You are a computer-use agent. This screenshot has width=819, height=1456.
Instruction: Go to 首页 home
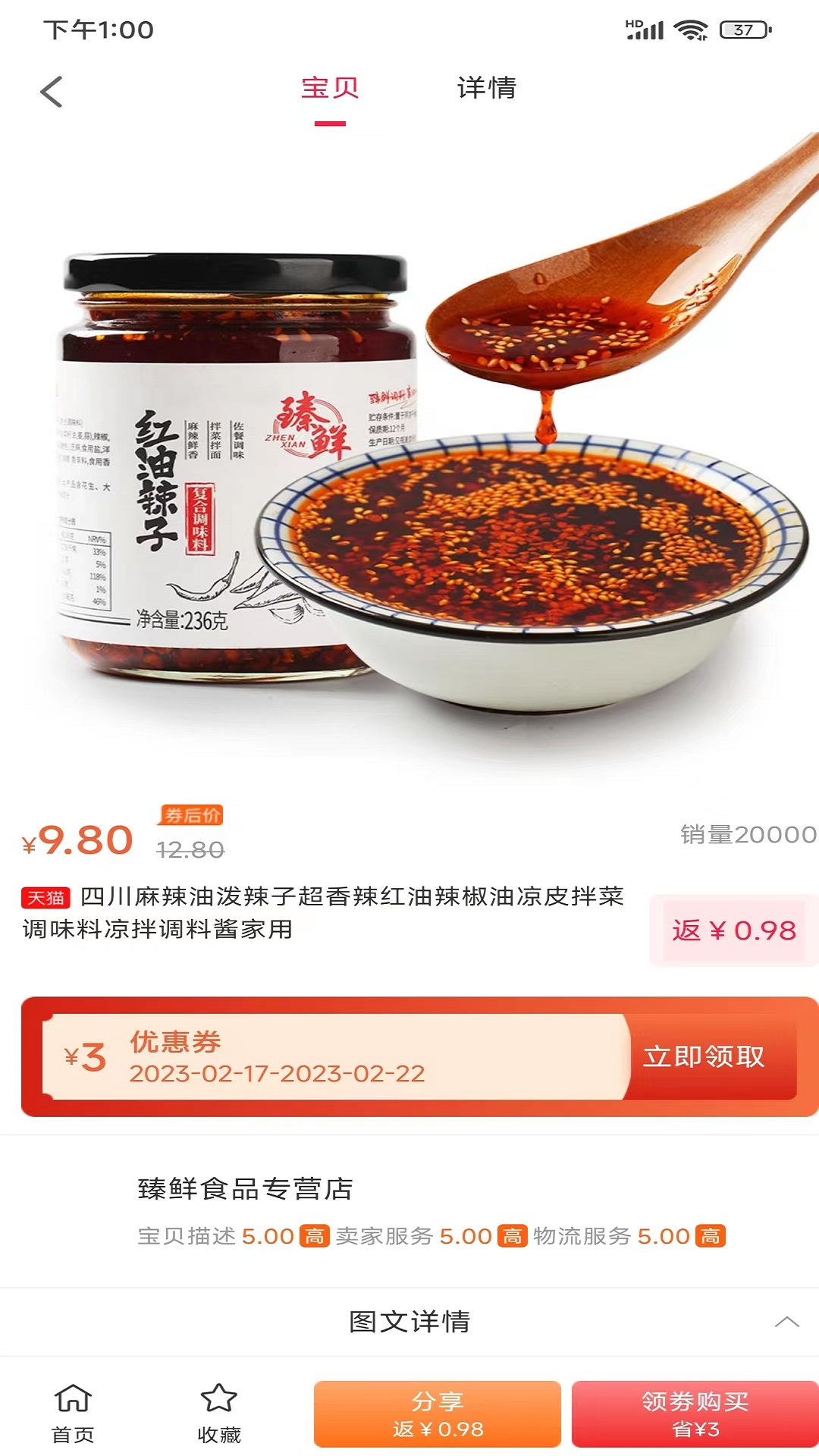coord(73,1414)
